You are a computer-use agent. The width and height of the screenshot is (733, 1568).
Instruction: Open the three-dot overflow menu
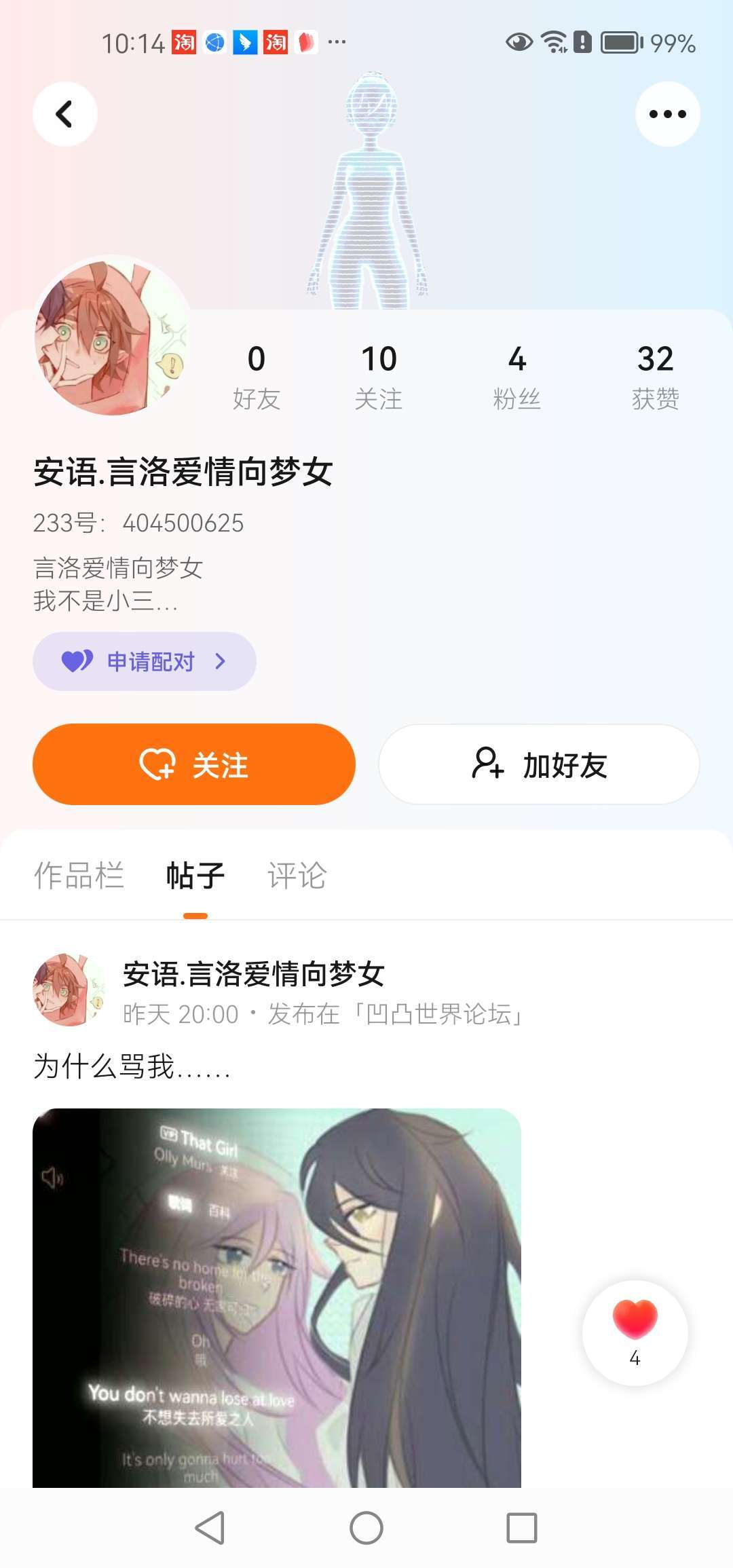coord(667,114)
